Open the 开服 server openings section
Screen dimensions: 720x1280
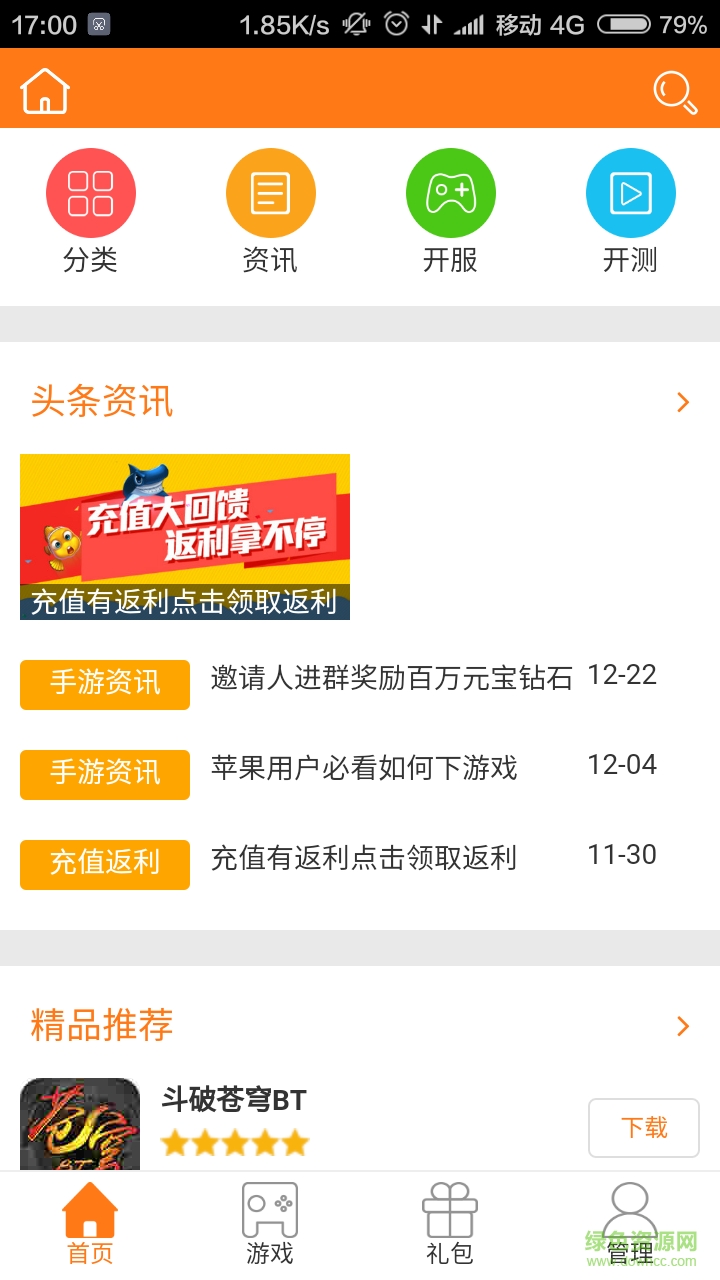click(x=450, y=212)
